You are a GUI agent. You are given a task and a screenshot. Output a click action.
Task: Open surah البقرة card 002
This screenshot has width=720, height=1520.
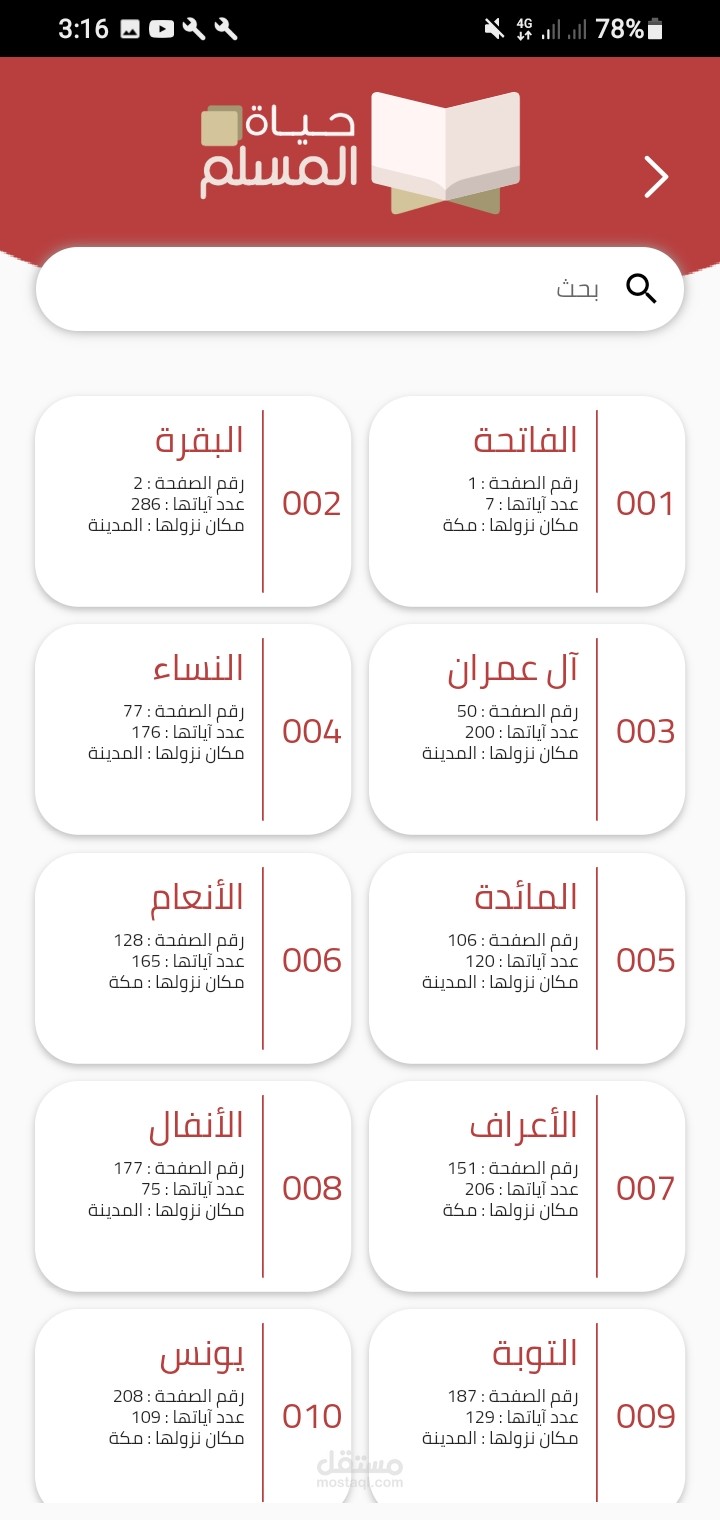tap(193, 501)
